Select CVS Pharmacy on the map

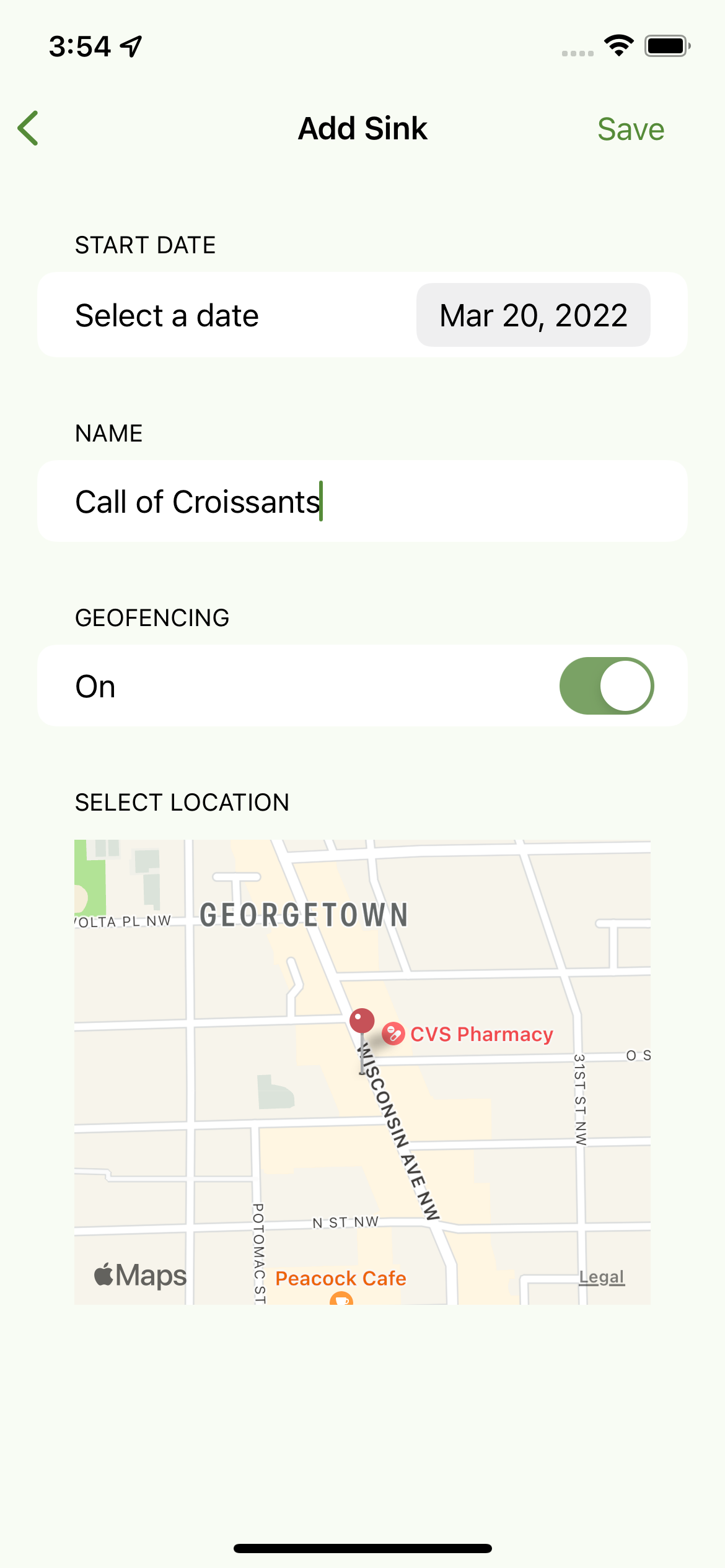click(468, 1034)
